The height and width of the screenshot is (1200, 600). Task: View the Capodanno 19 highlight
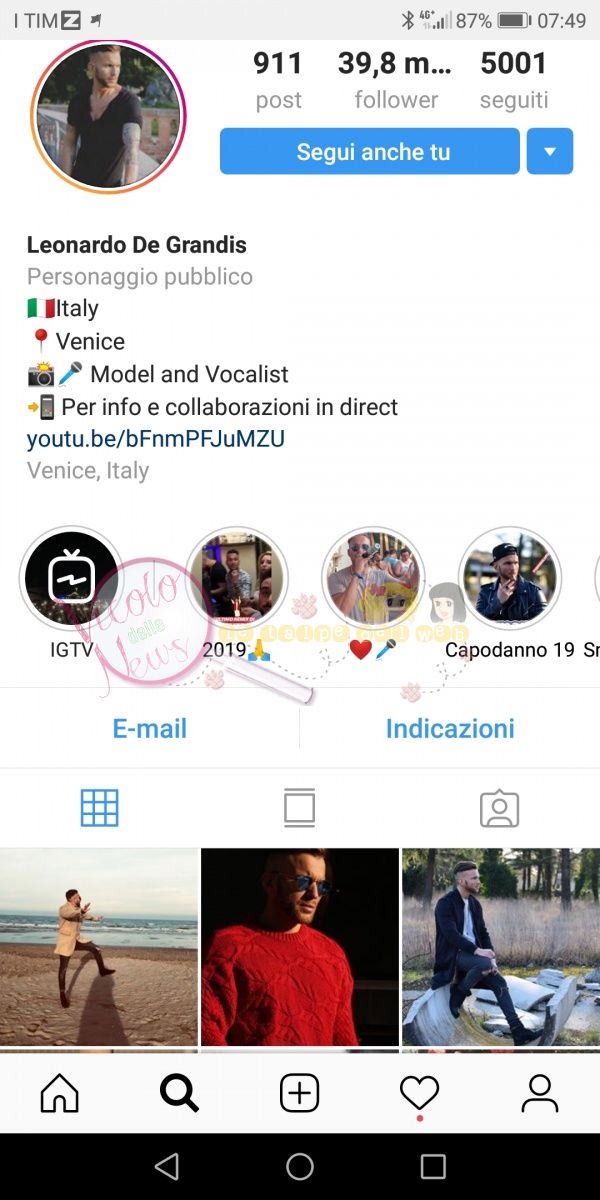pos(509,579)
